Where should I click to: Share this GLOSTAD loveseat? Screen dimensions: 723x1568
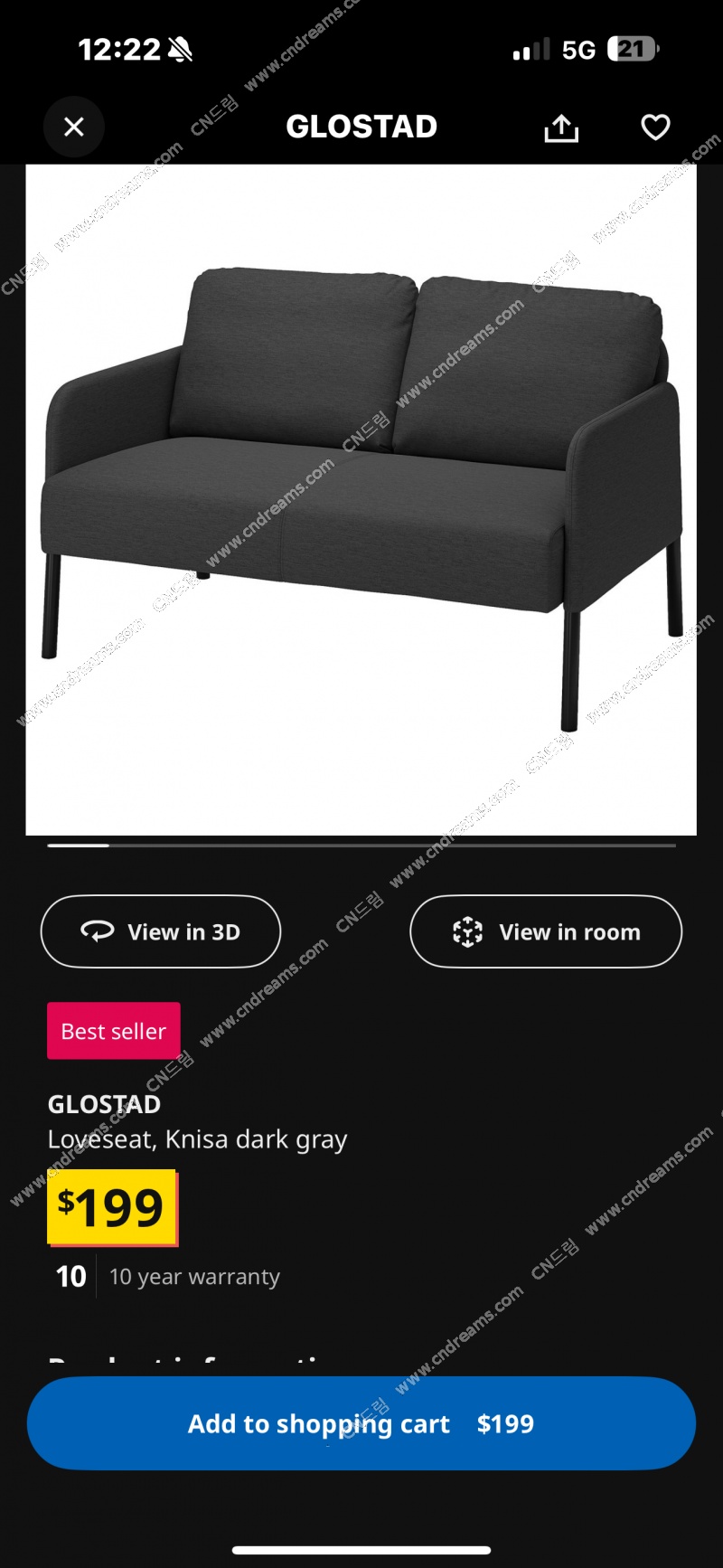(x=561, y=128)
